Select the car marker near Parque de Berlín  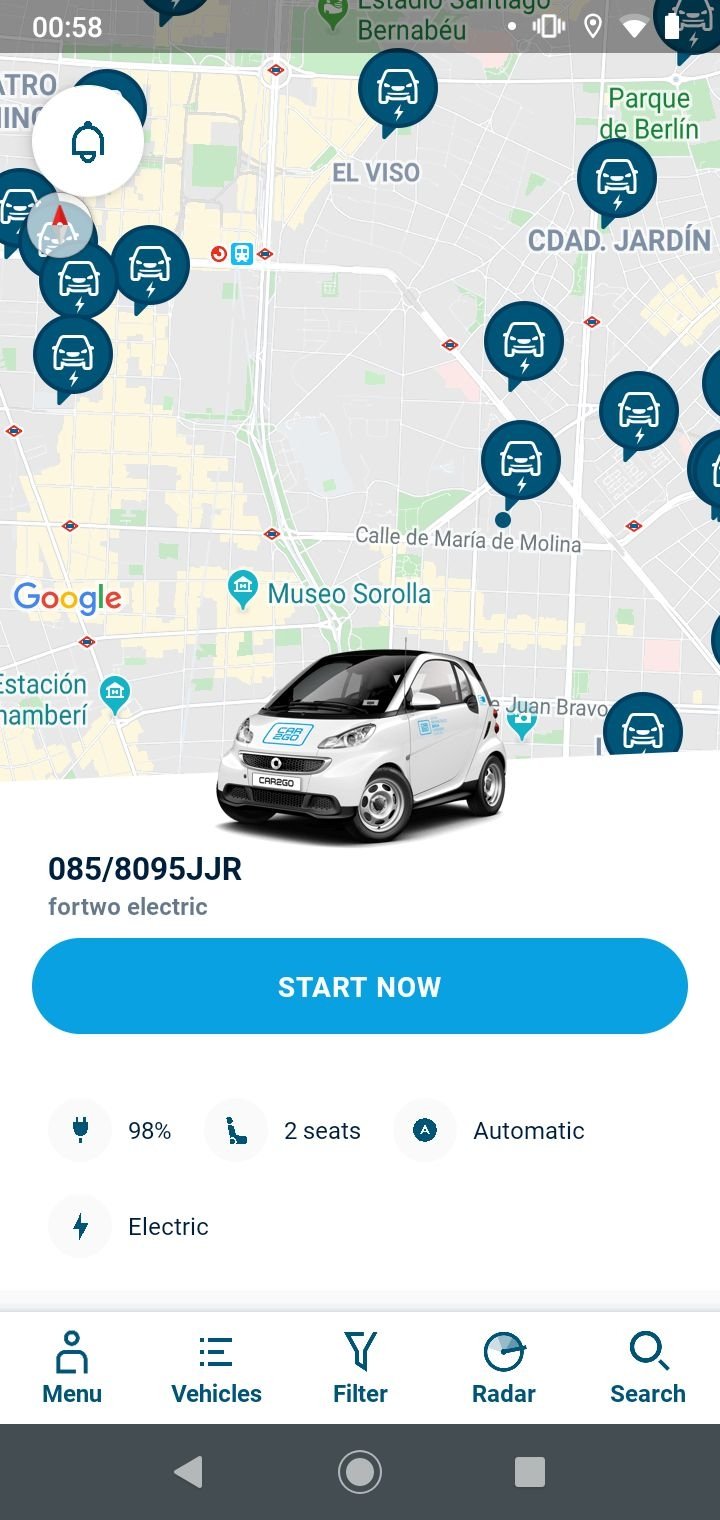tap(617, 179)
